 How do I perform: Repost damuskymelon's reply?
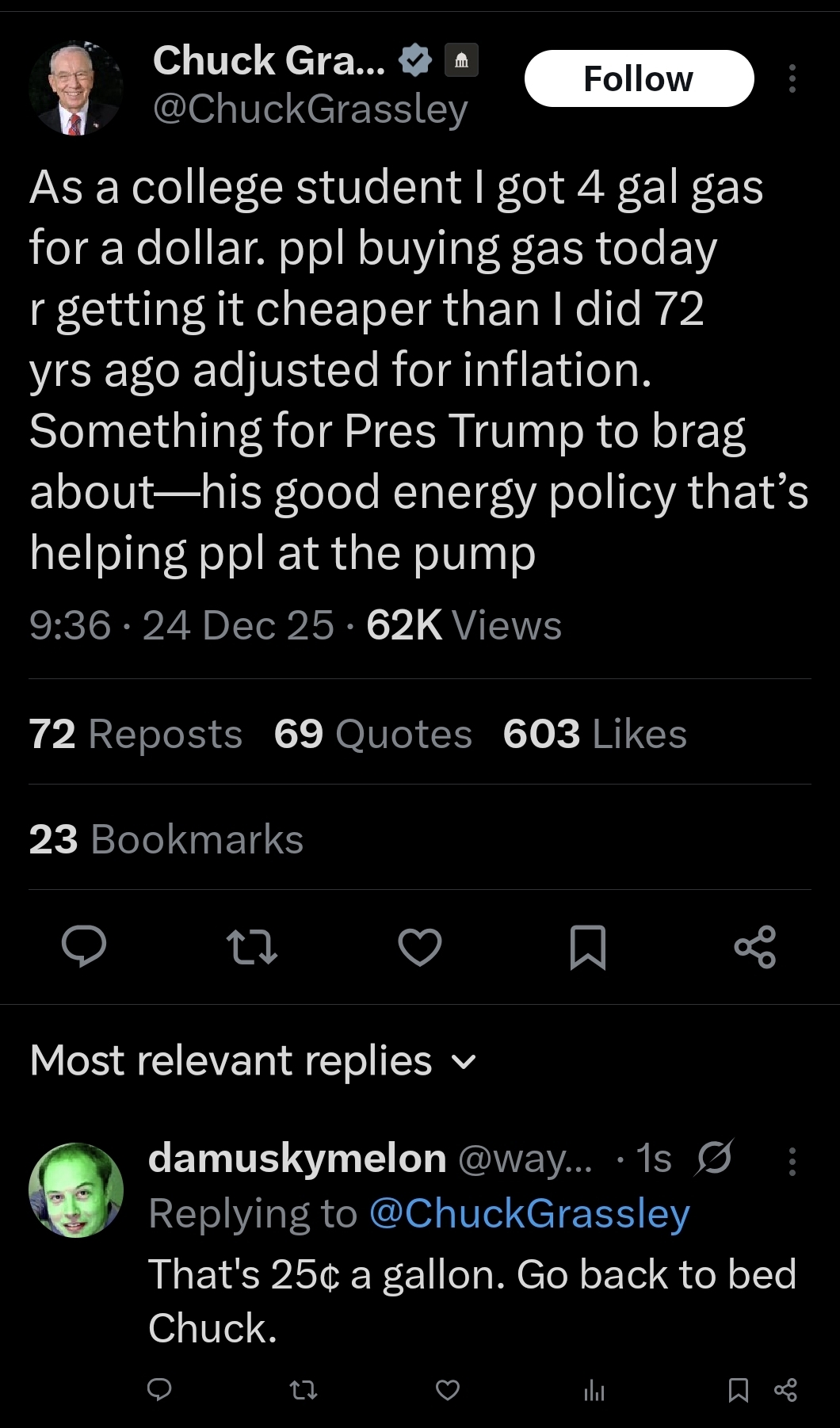click(304, 1389)
